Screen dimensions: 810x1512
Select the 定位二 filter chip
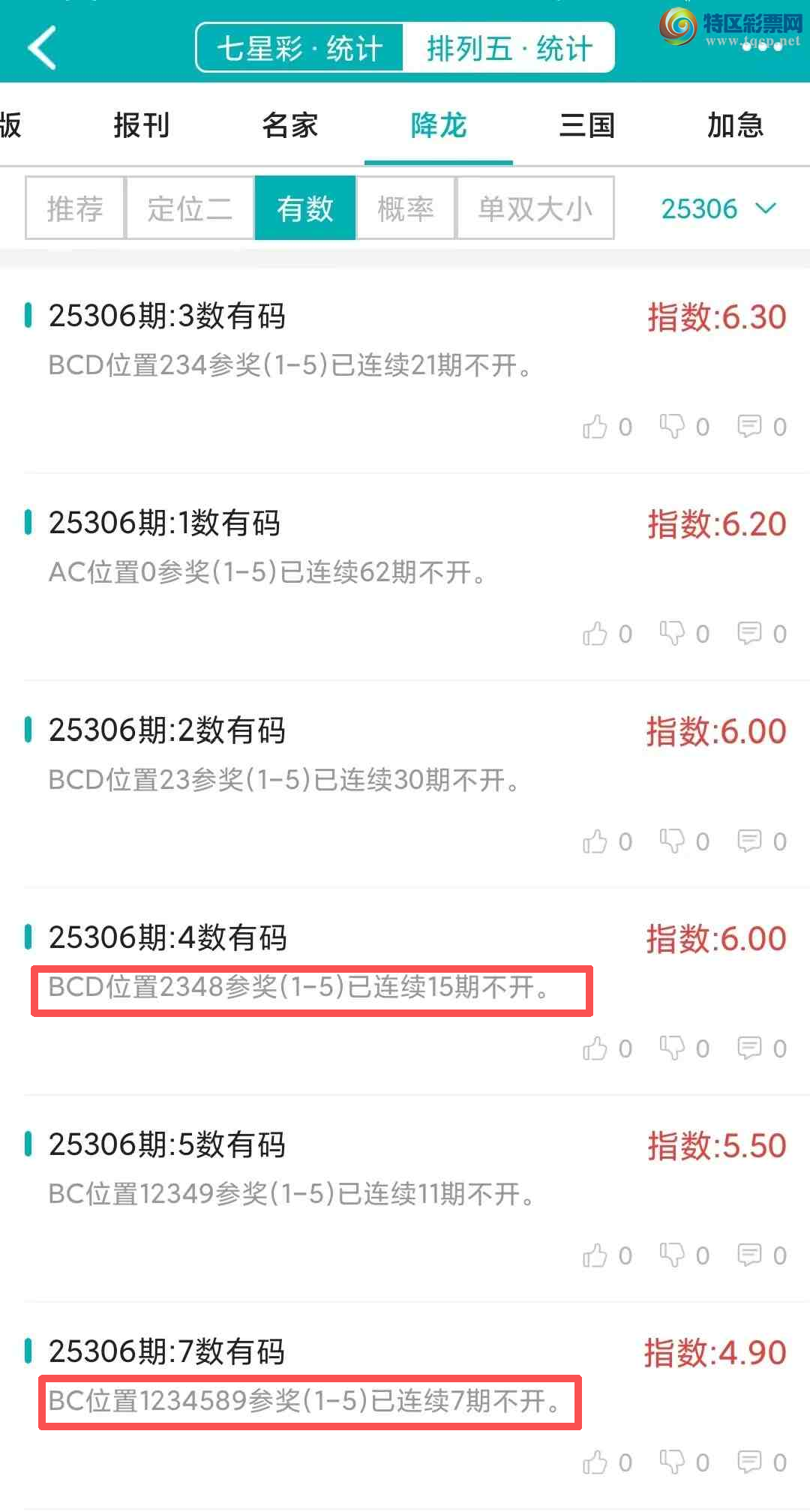[190, 208]
